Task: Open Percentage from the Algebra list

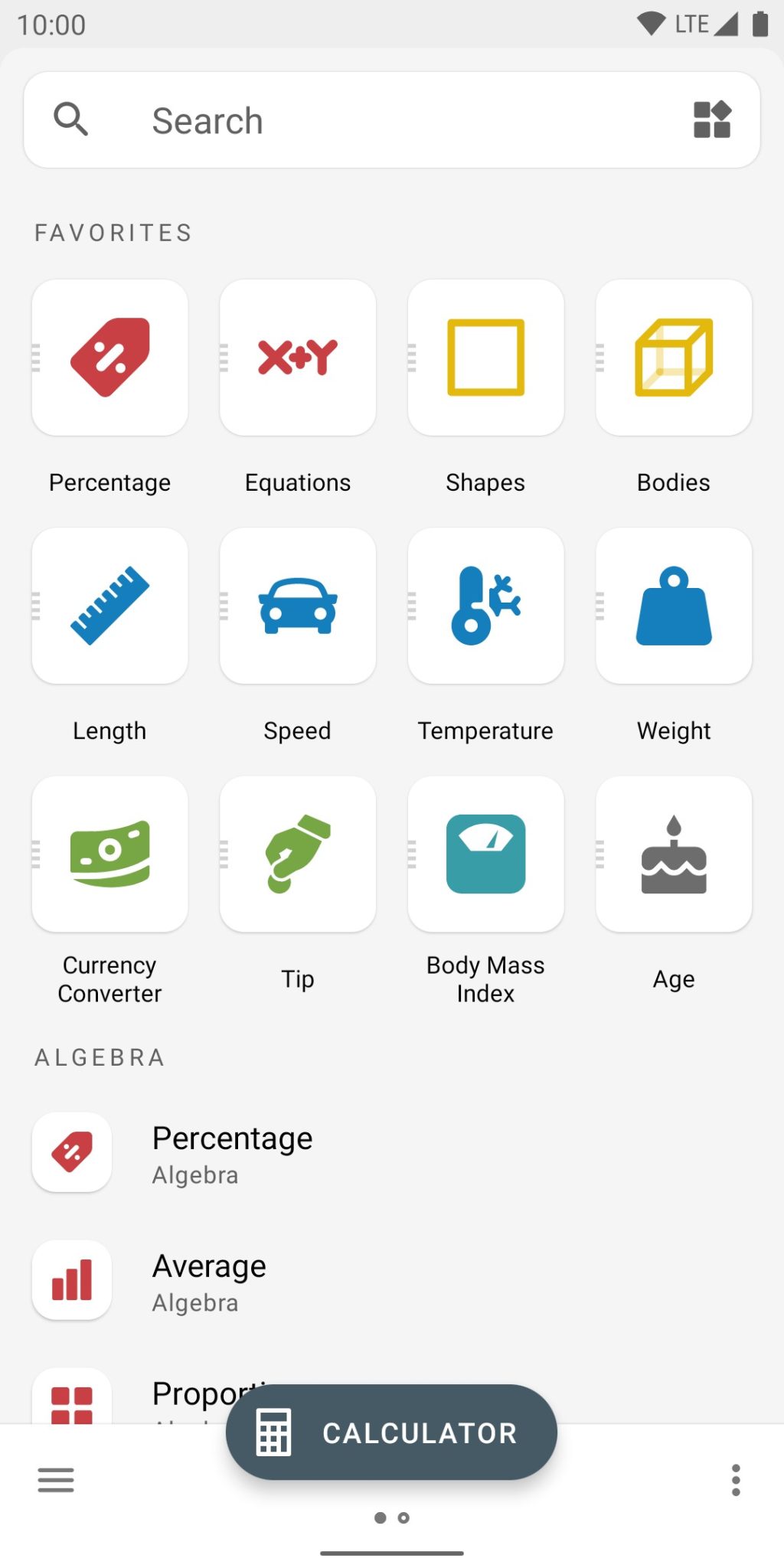Action: coord(233,1152)
